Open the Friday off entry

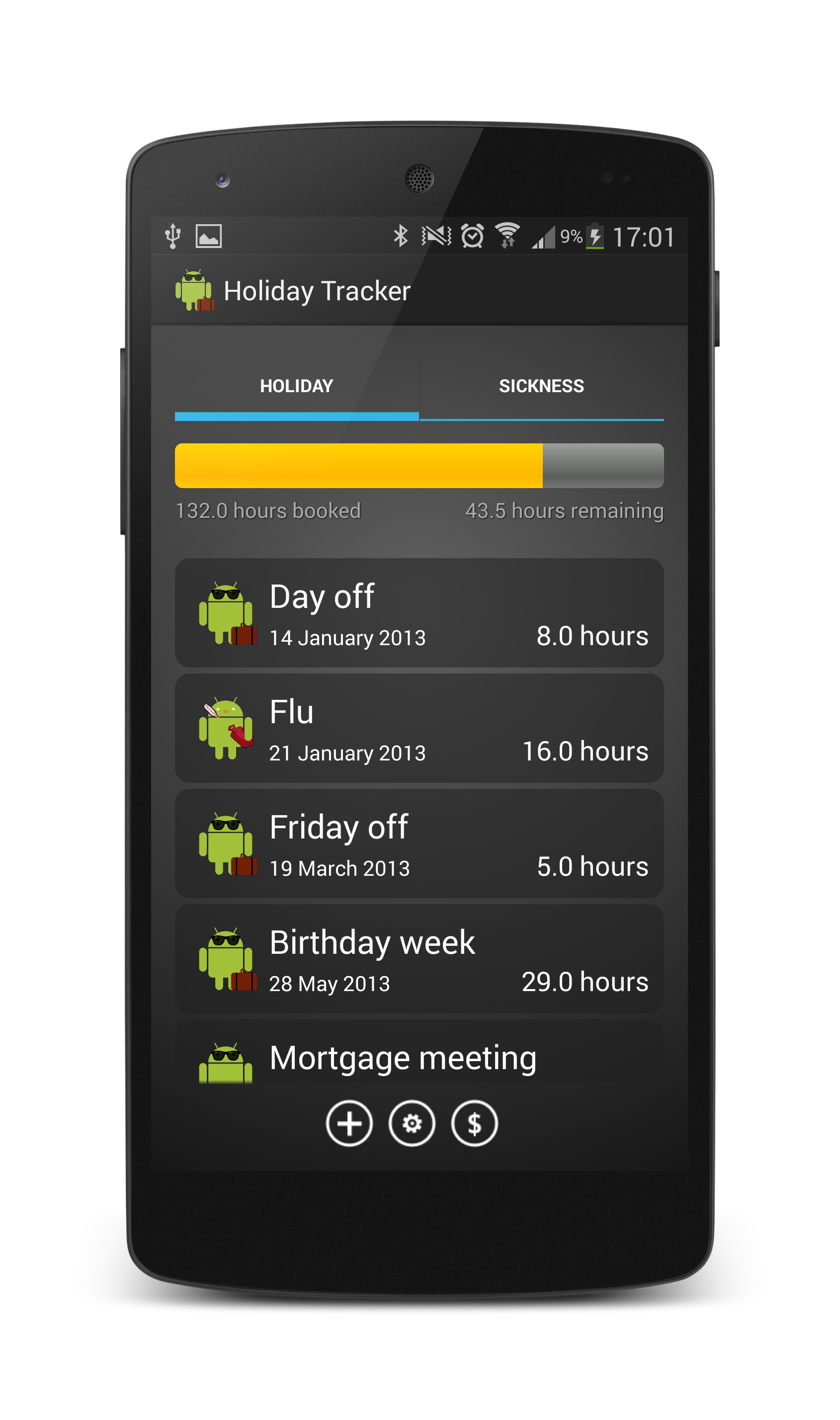point(420,844)
